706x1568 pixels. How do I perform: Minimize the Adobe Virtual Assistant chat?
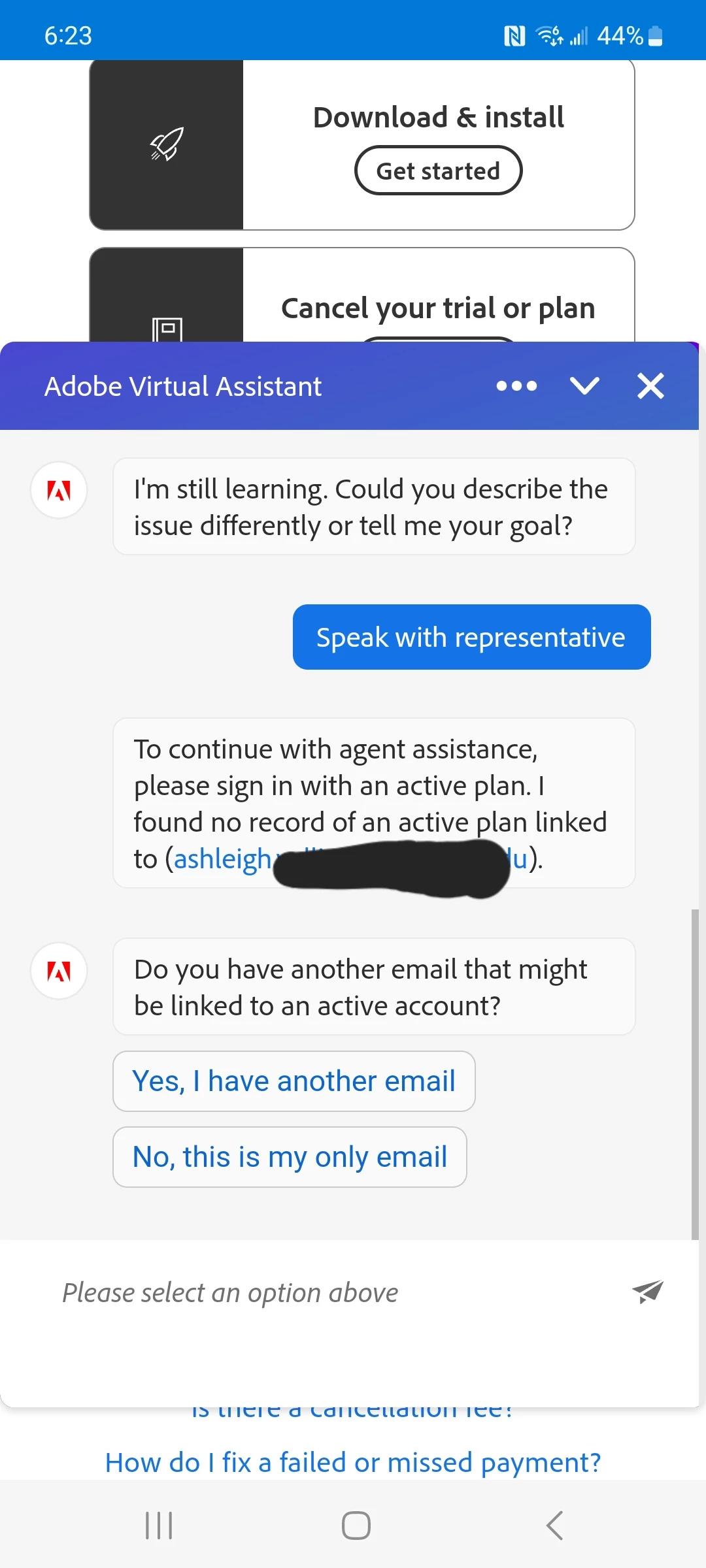584,386
